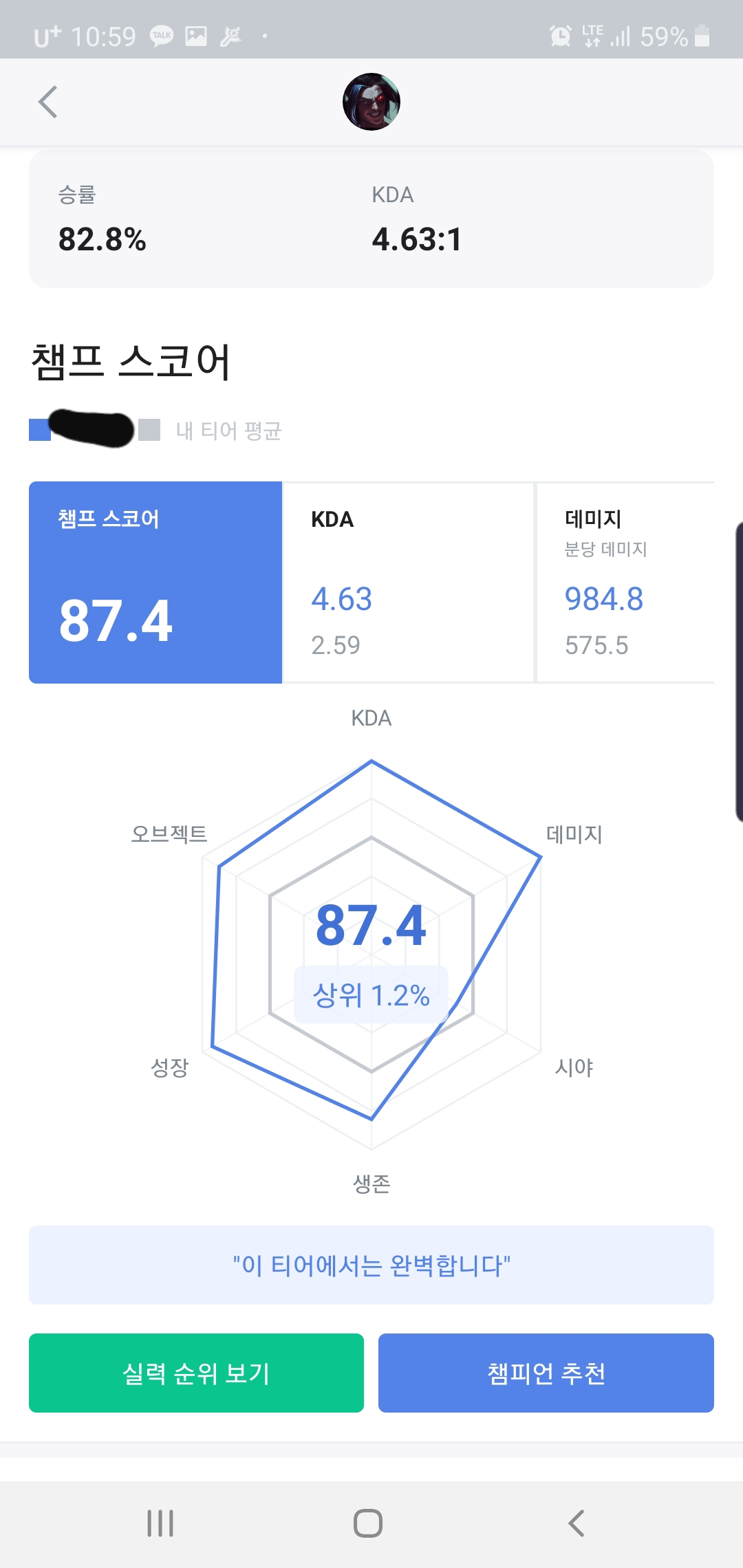Open 실력 순위 보기 button
This screenshot has width=743, height=1568.
click(196, 1373)
